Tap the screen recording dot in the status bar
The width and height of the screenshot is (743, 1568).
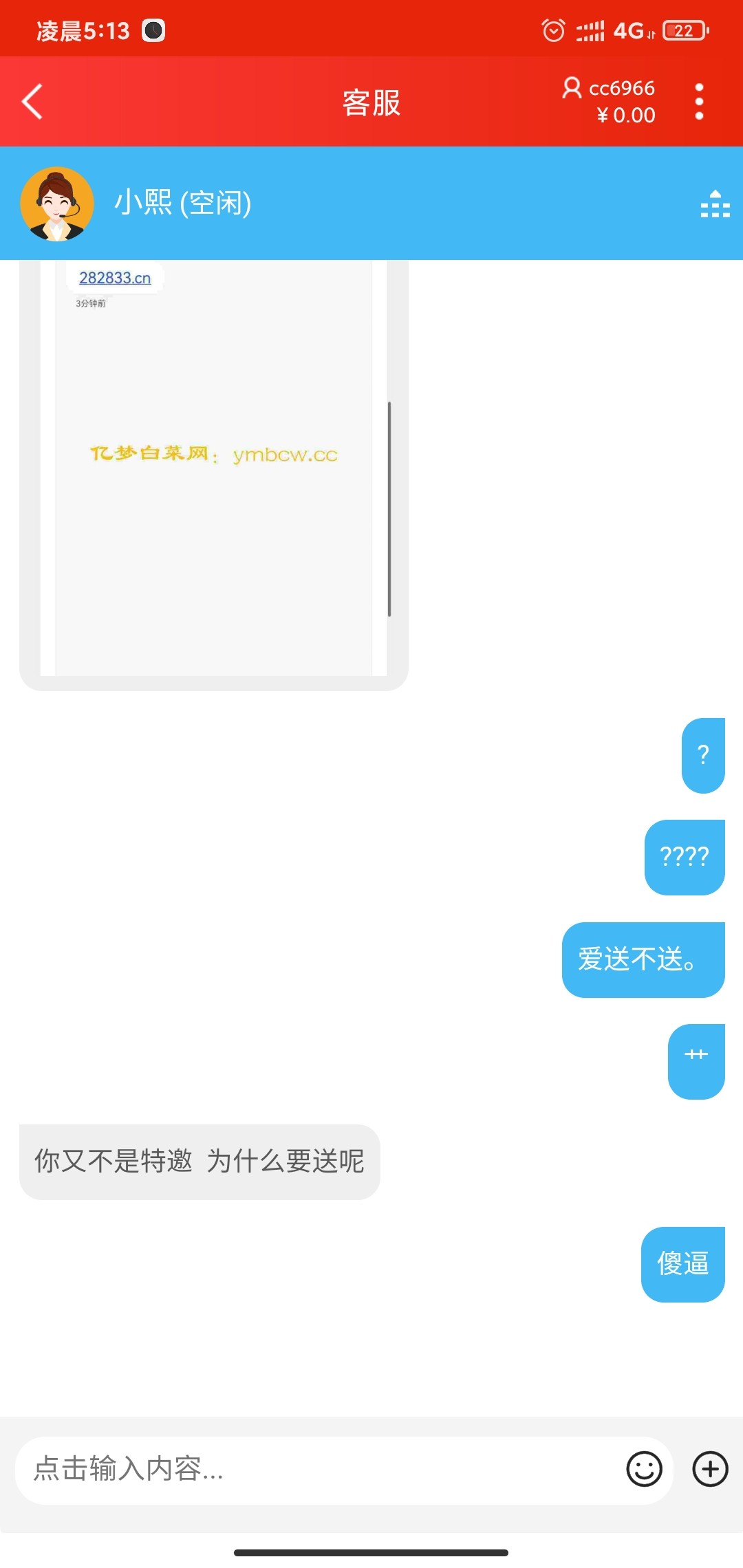click(x=155, y=30)
